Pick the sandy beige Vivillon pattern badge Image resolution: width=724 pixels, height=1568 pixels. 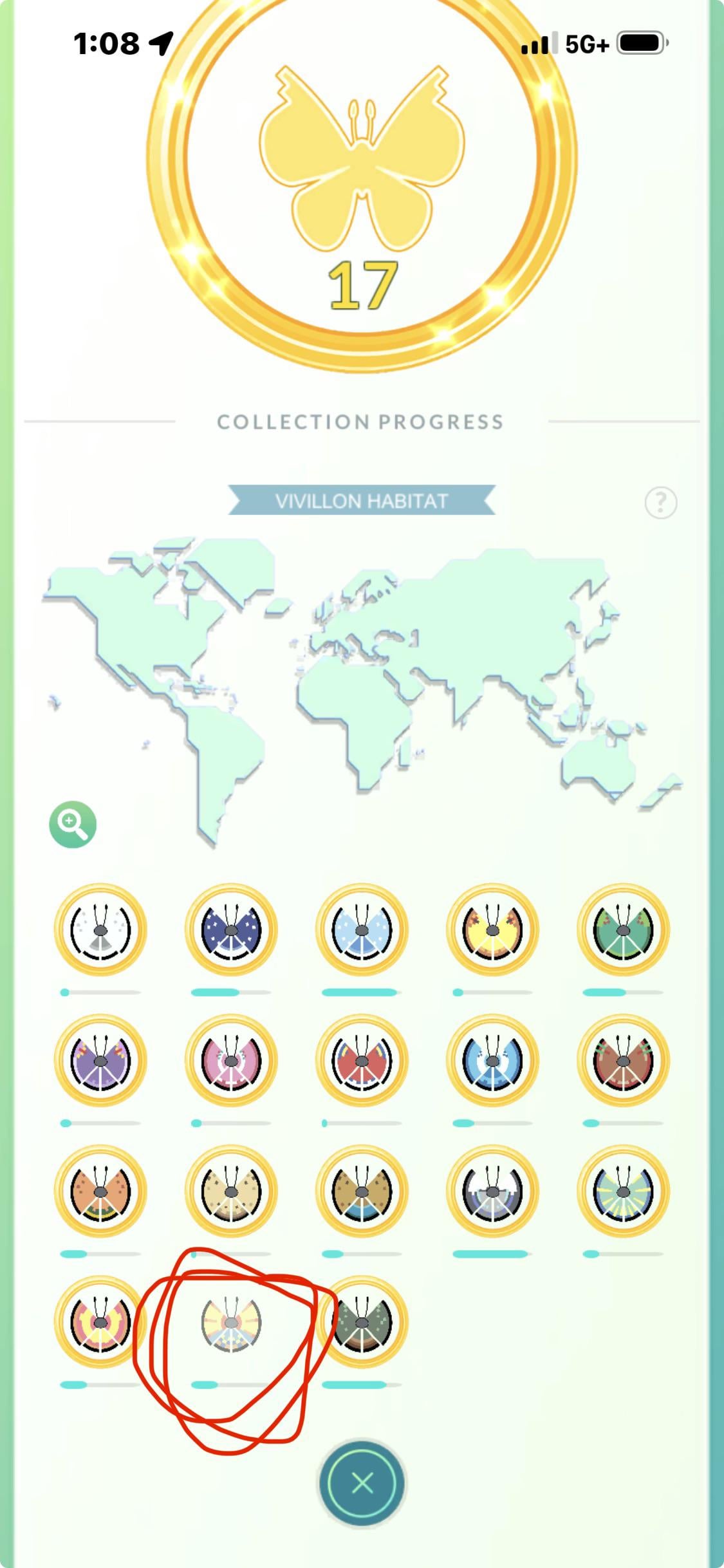[231, 1191]
